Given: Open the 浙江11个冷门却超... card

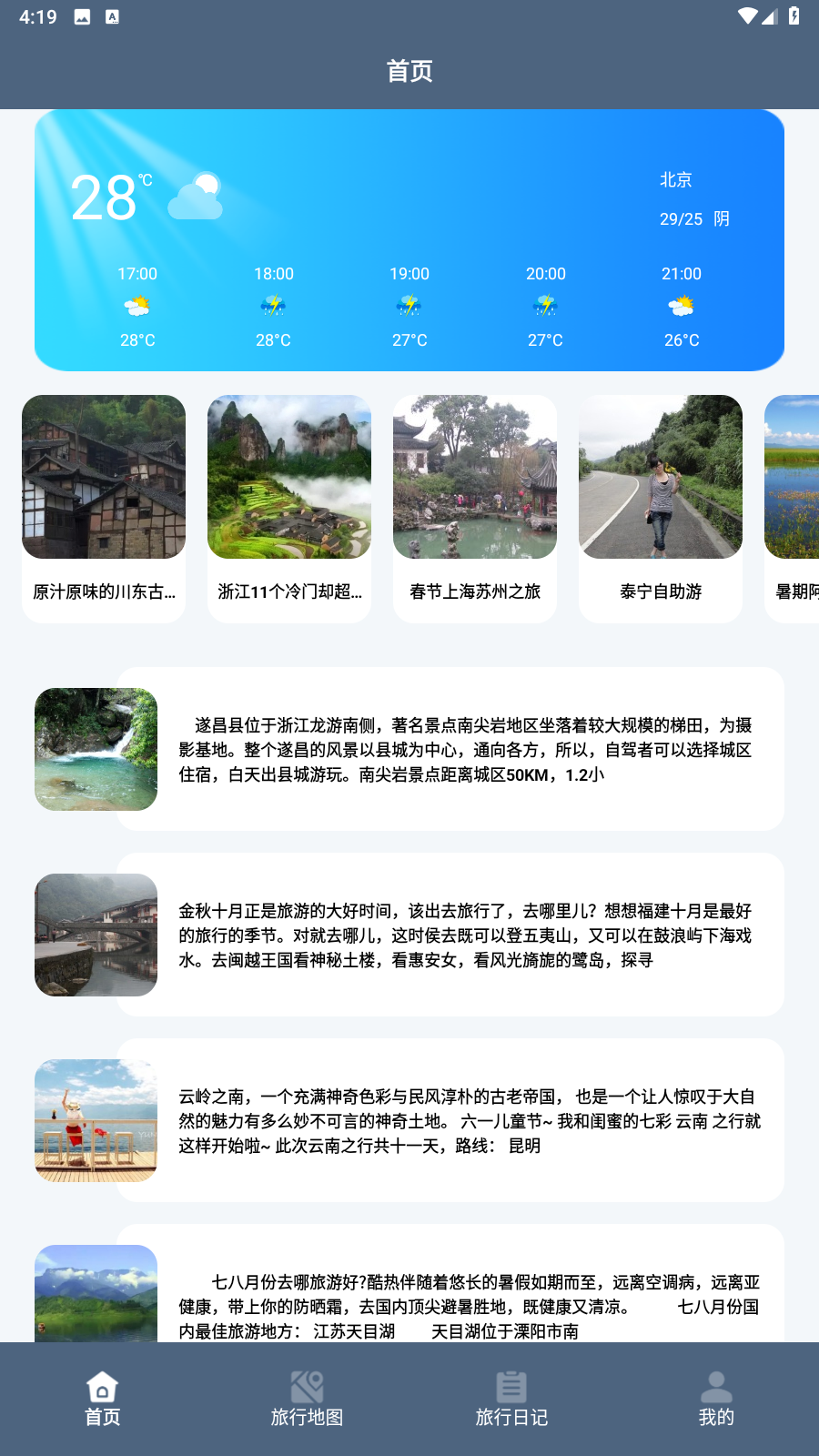Looking at the screenshot, I should 289,508.
